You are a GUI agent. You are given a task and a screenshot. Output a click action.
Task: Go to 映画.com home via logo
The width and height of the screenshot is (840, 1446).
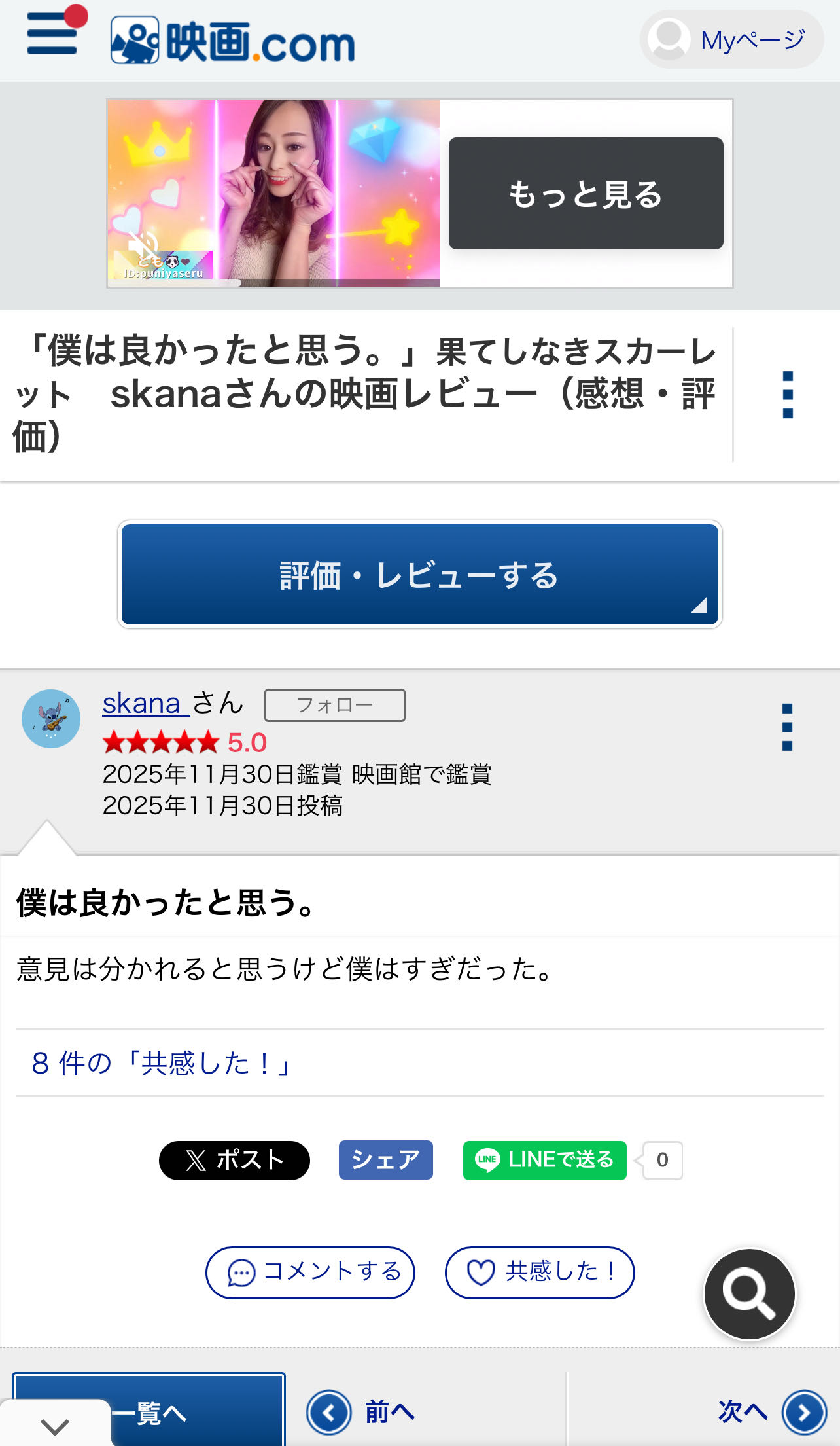tap(233, 41)
